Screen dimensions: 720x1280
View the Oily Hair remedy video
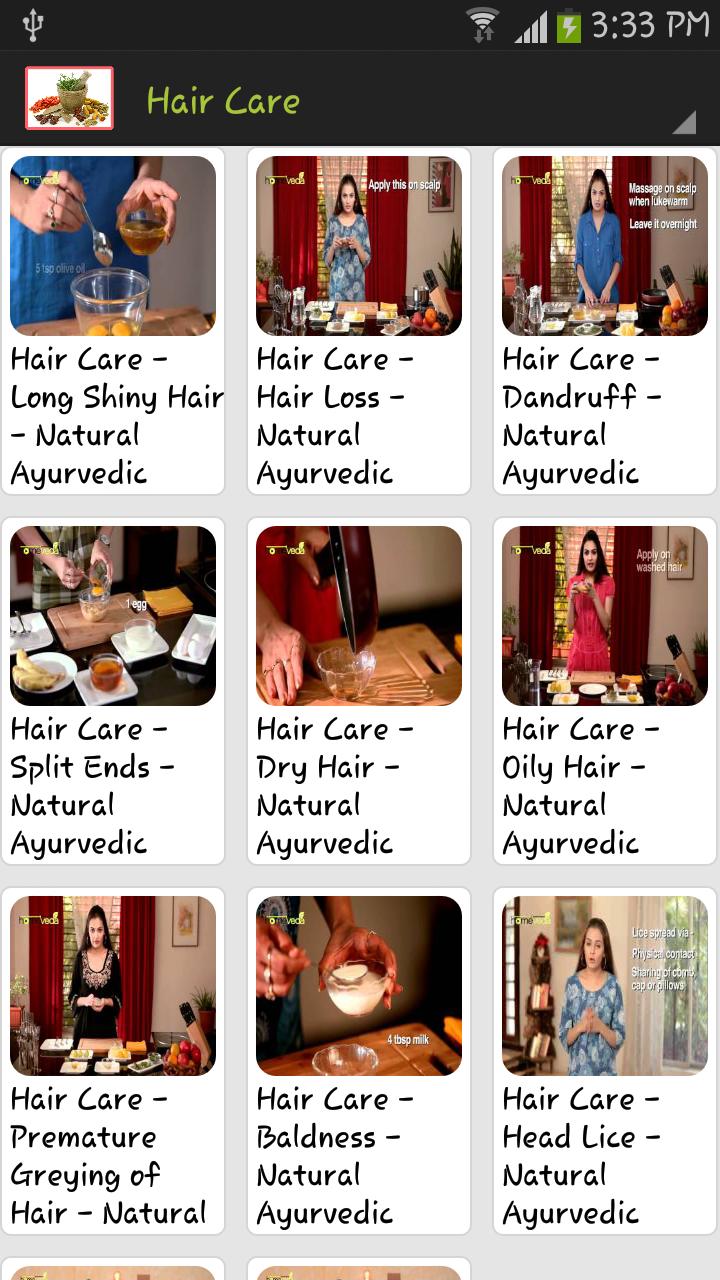coord(605,690)
